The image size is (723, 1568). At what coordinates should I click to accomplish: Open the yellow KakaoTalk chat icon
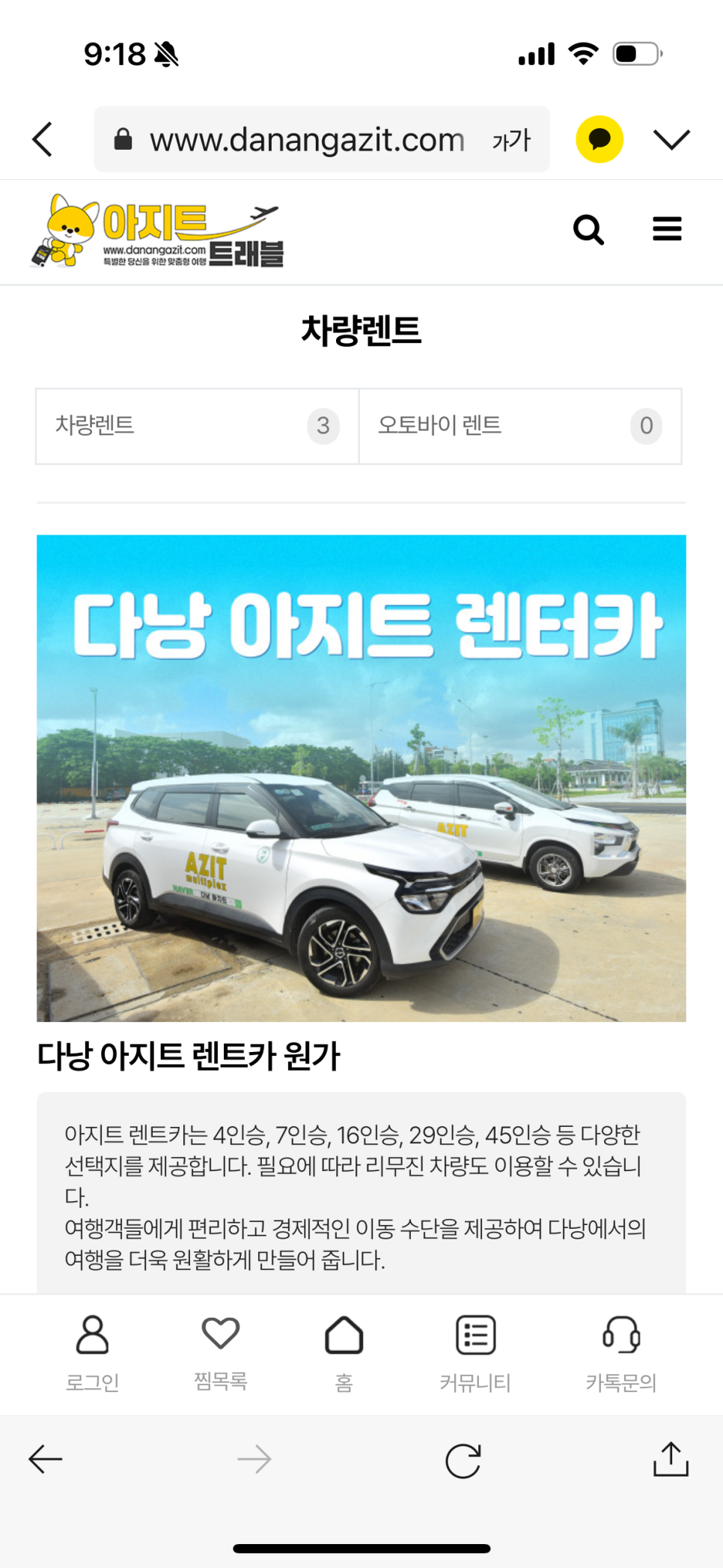point(600,139)
